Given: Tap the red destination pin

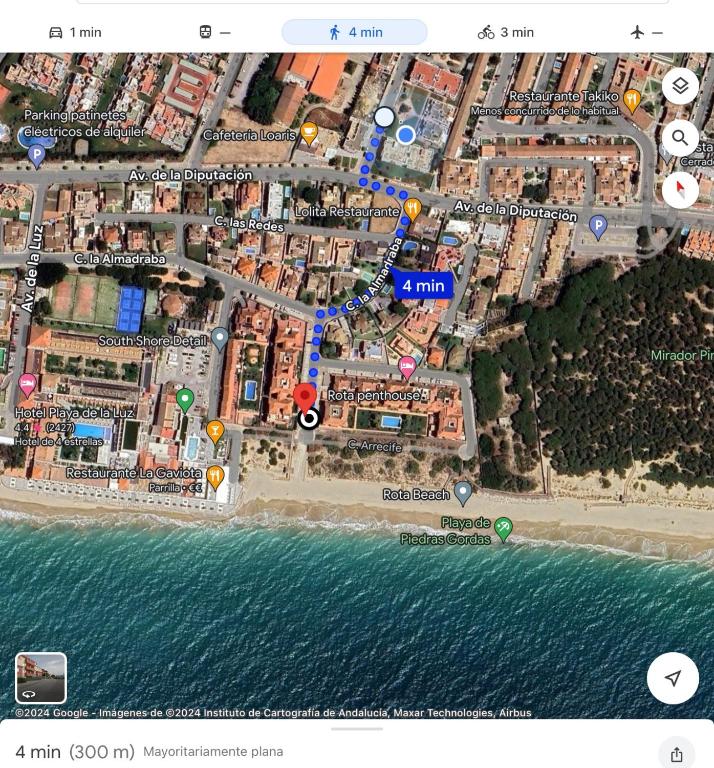Looking at the screenshot, I should 305,398.
